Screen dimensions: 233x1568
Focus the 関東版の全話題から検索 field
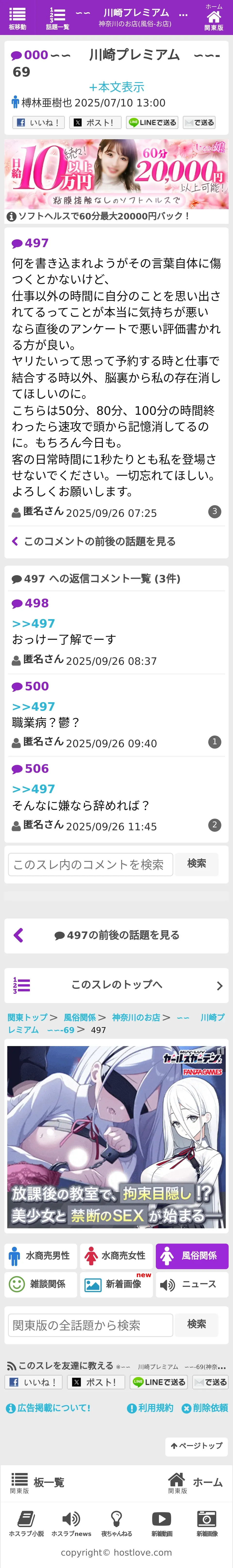coord(90,1325)
